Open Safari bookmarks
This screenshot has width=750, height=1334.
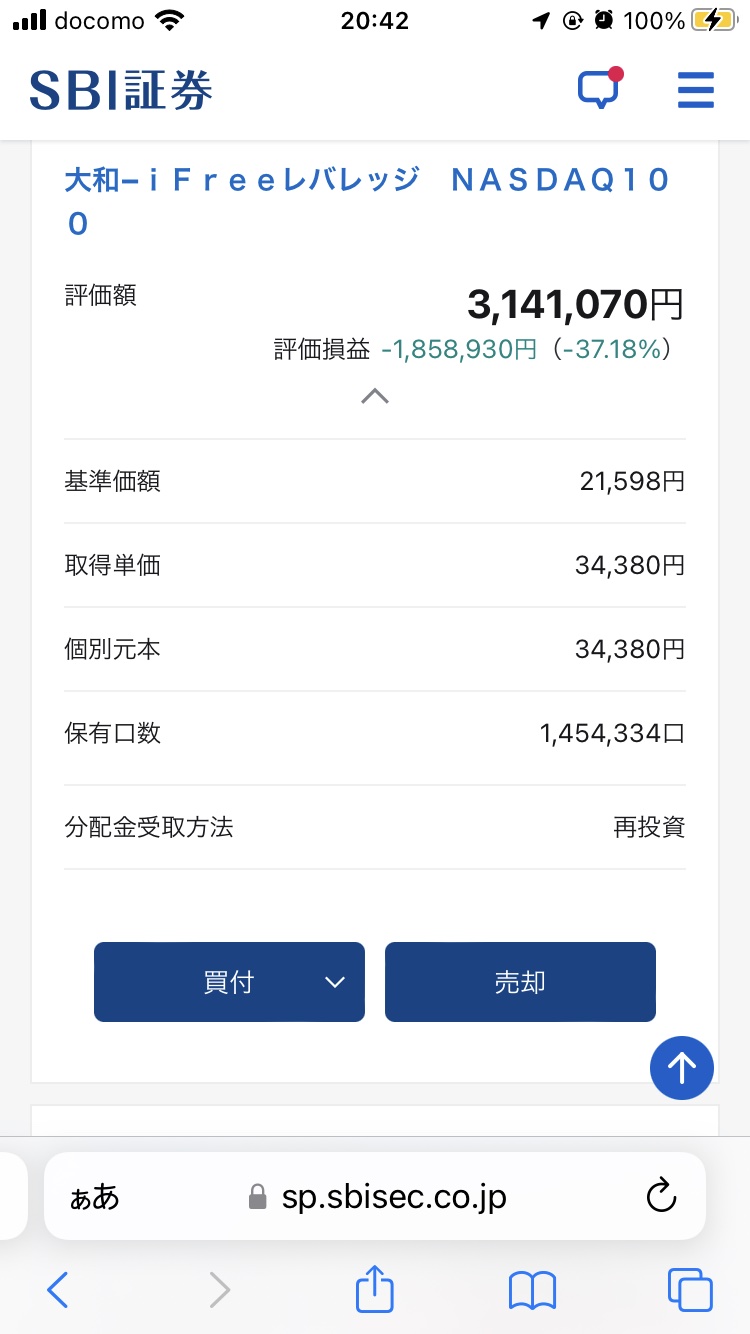tap(532, 1290)
